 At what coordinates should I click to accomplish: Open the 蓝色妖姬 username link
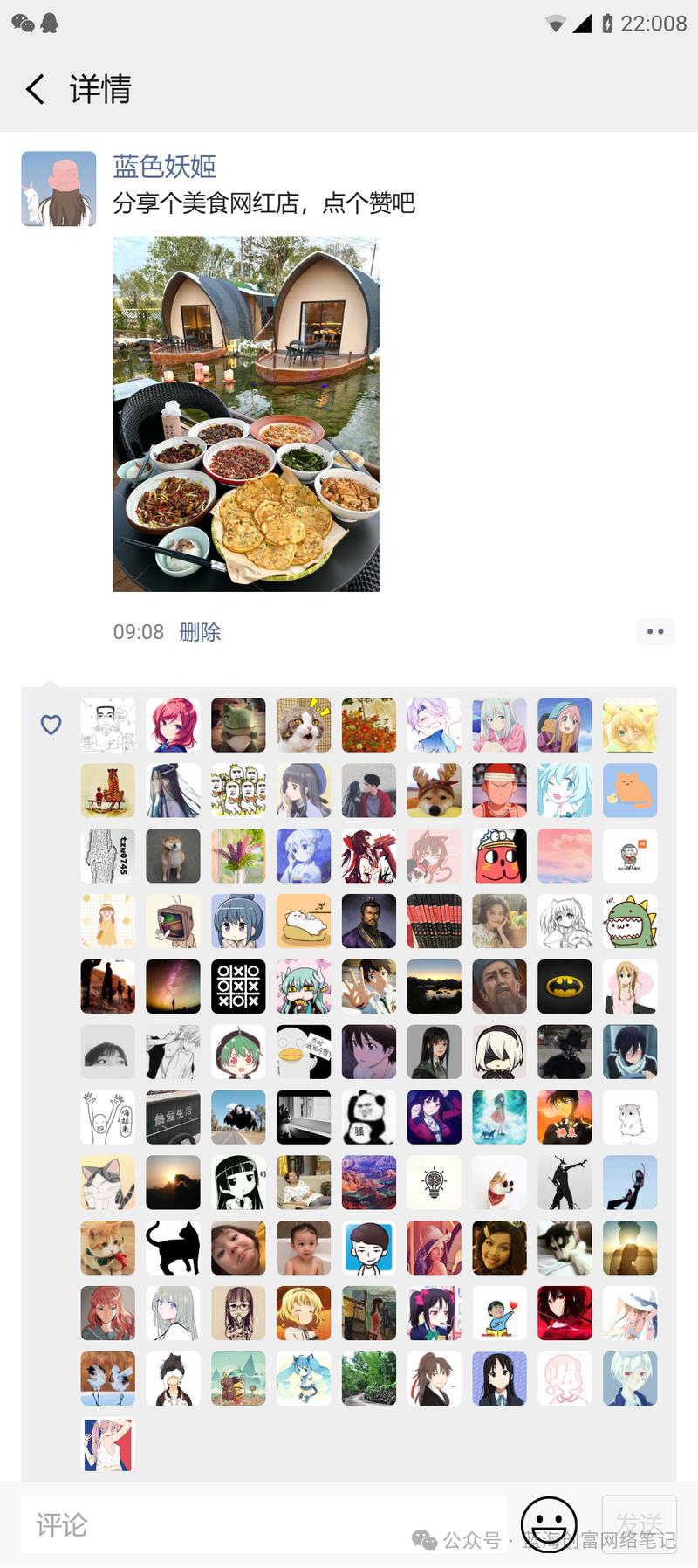click(x=164, y=166)
